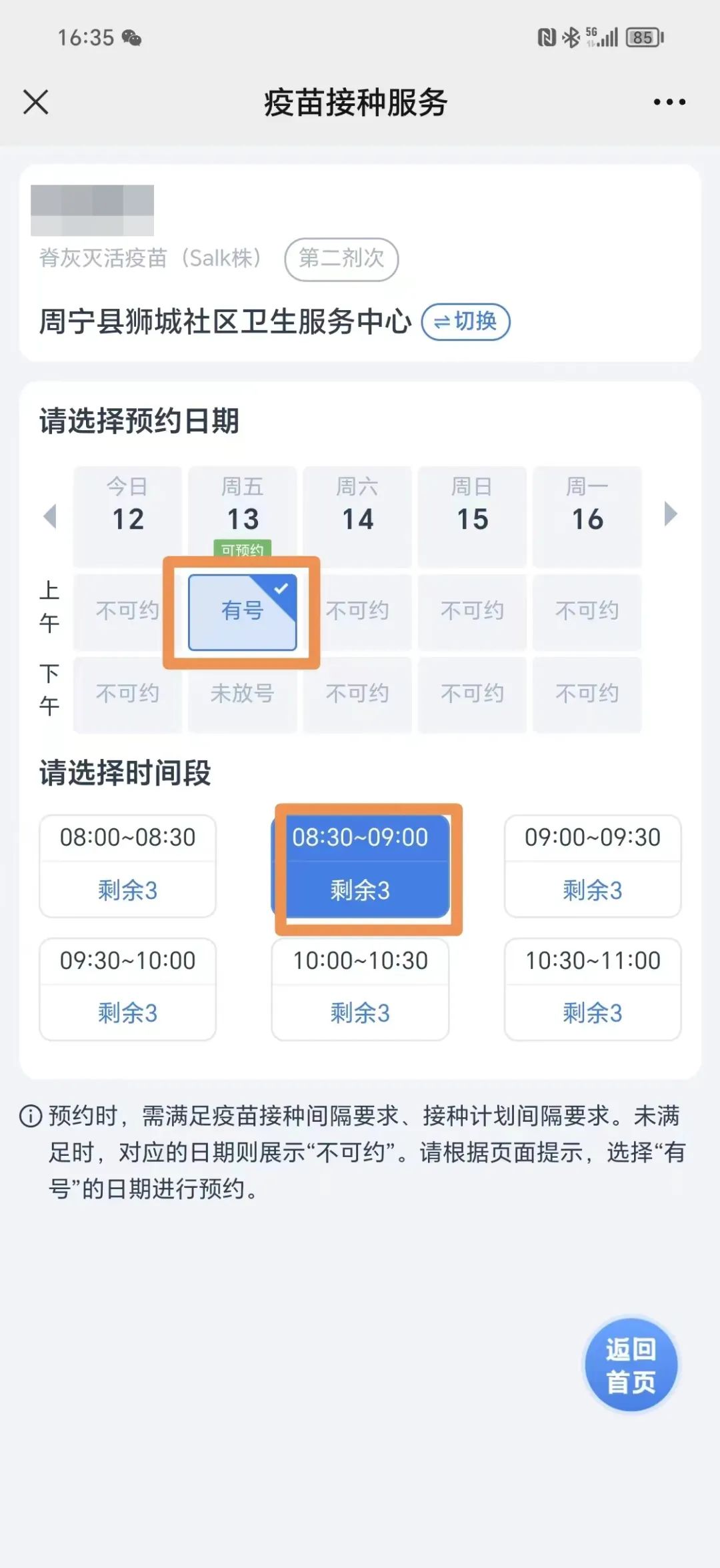Close the vaccination service page
720x1568 pixels.
(x=36, y=102)
